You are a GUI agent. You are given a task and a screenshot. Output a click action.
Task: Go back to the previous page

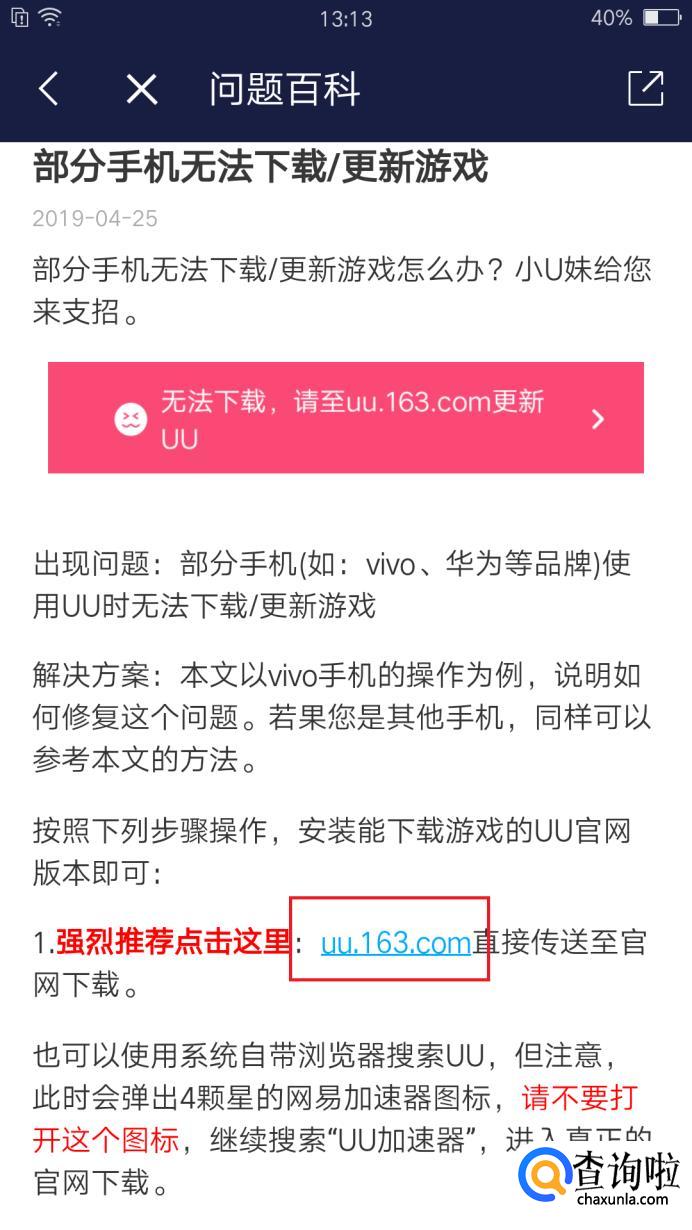[x=48, y=89]
